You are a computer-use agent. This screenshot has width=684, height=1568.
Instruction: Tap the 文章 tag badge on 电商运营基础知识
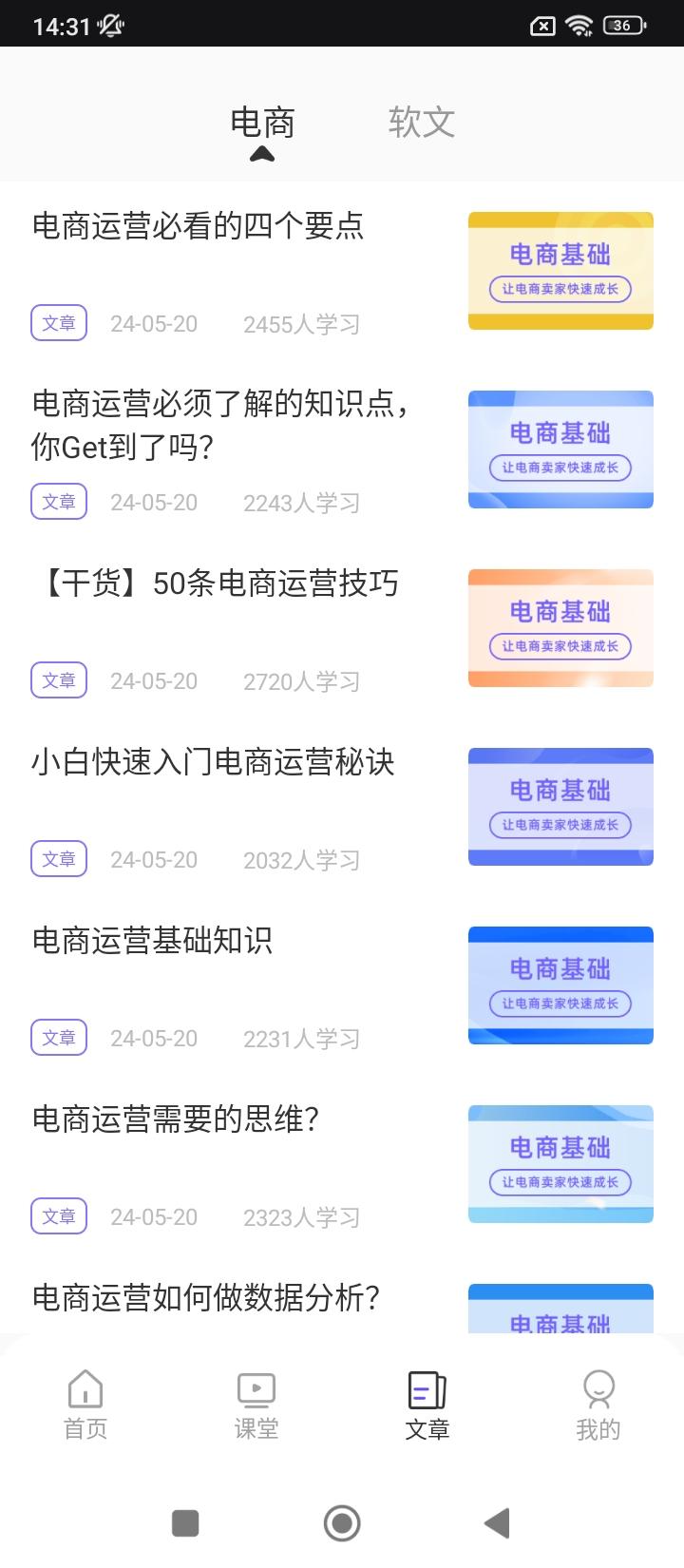tap(58, 1037)
